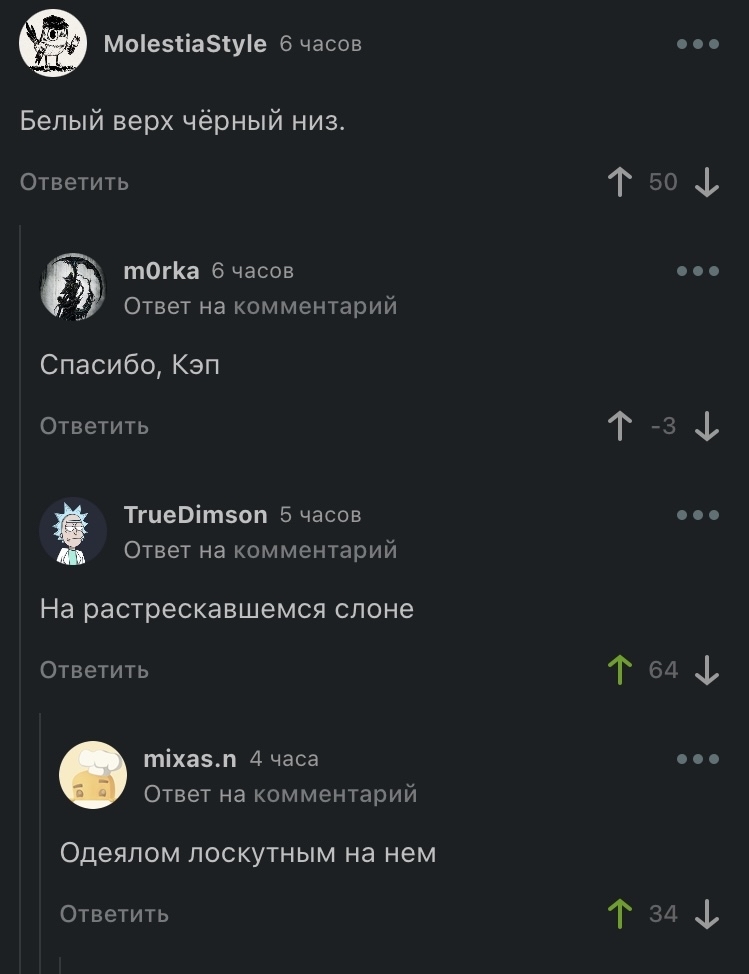The image size is (749, 974).
Task: View m0rka's avatar profile
Action: pos(73,287)
